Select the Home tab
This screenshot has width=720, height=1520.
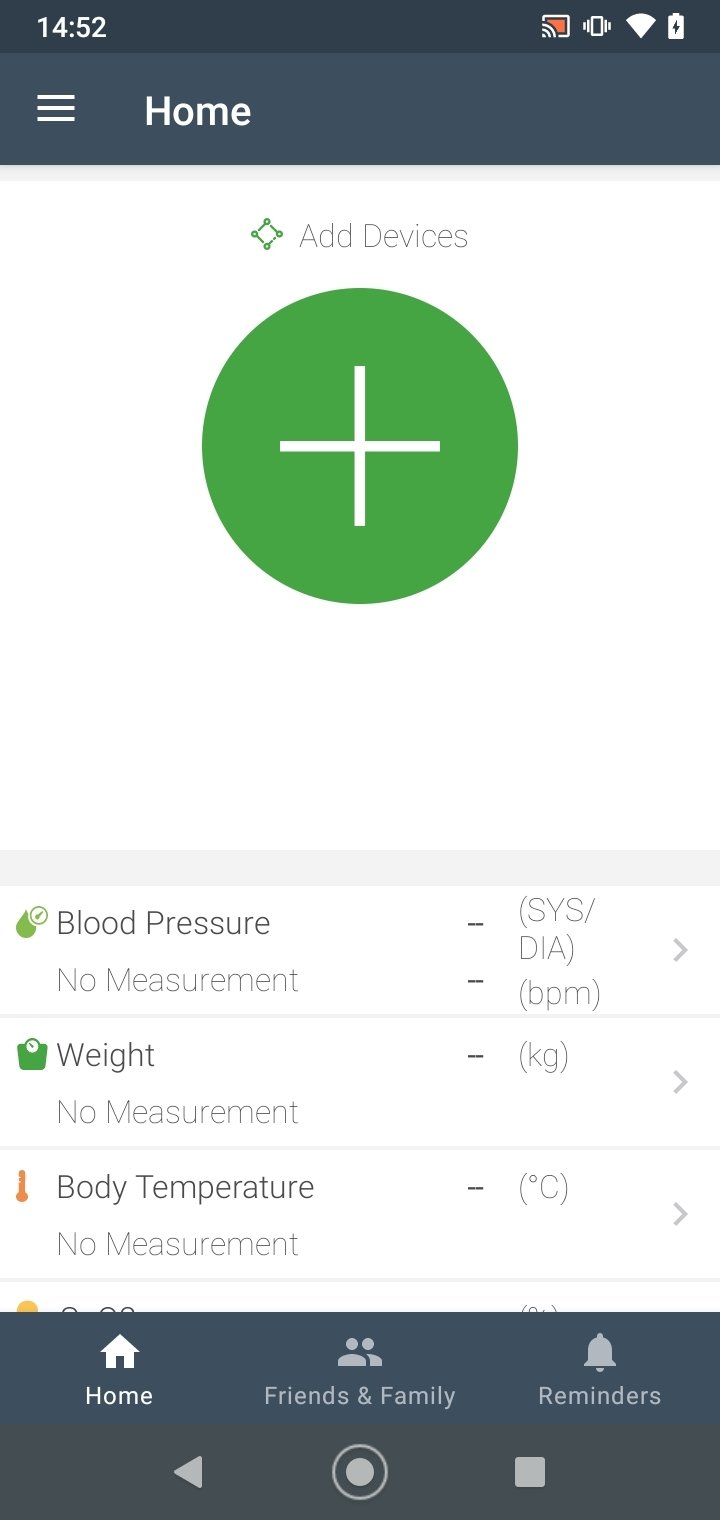tap(120, 1370)
